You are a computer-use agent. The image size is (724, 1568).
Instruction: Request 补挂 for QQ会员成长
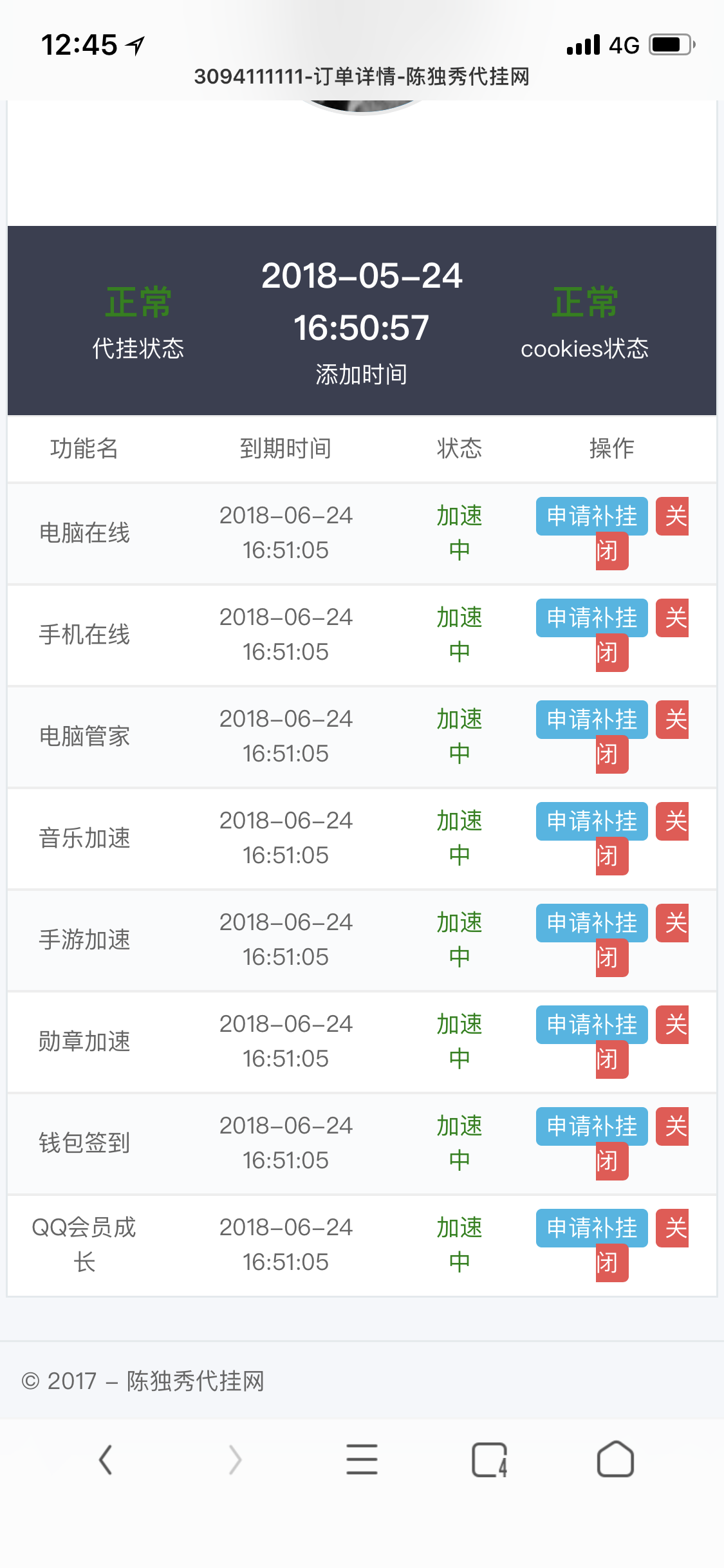[x=592, y=1227]
